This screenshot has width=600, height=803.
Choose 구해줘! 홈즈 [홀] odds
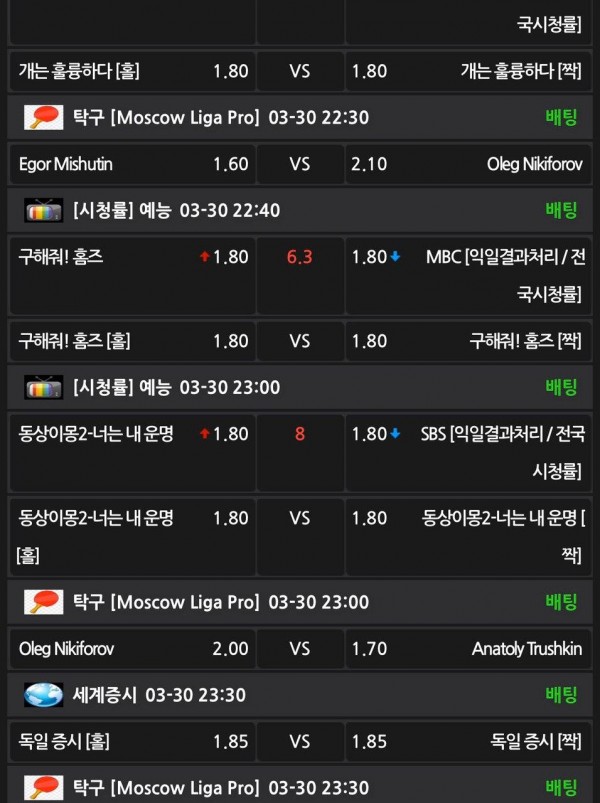pyautogui.click(x=132, y=341)
